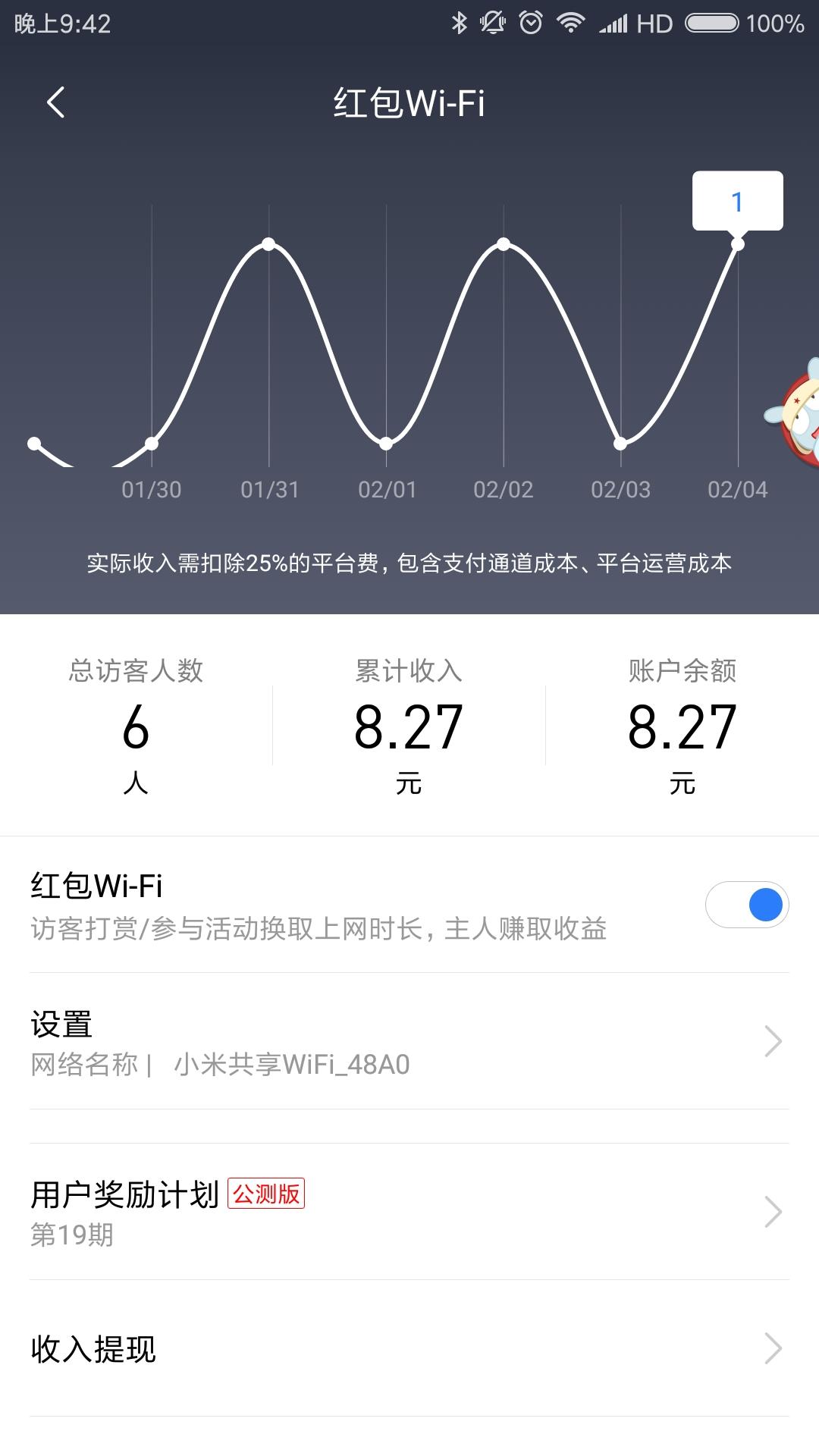Tap the back arrow to exit 红包Wi-Fi
The width and height of the screenshot is (819, 1456).
pyautogui.click(x=55, y=102)
